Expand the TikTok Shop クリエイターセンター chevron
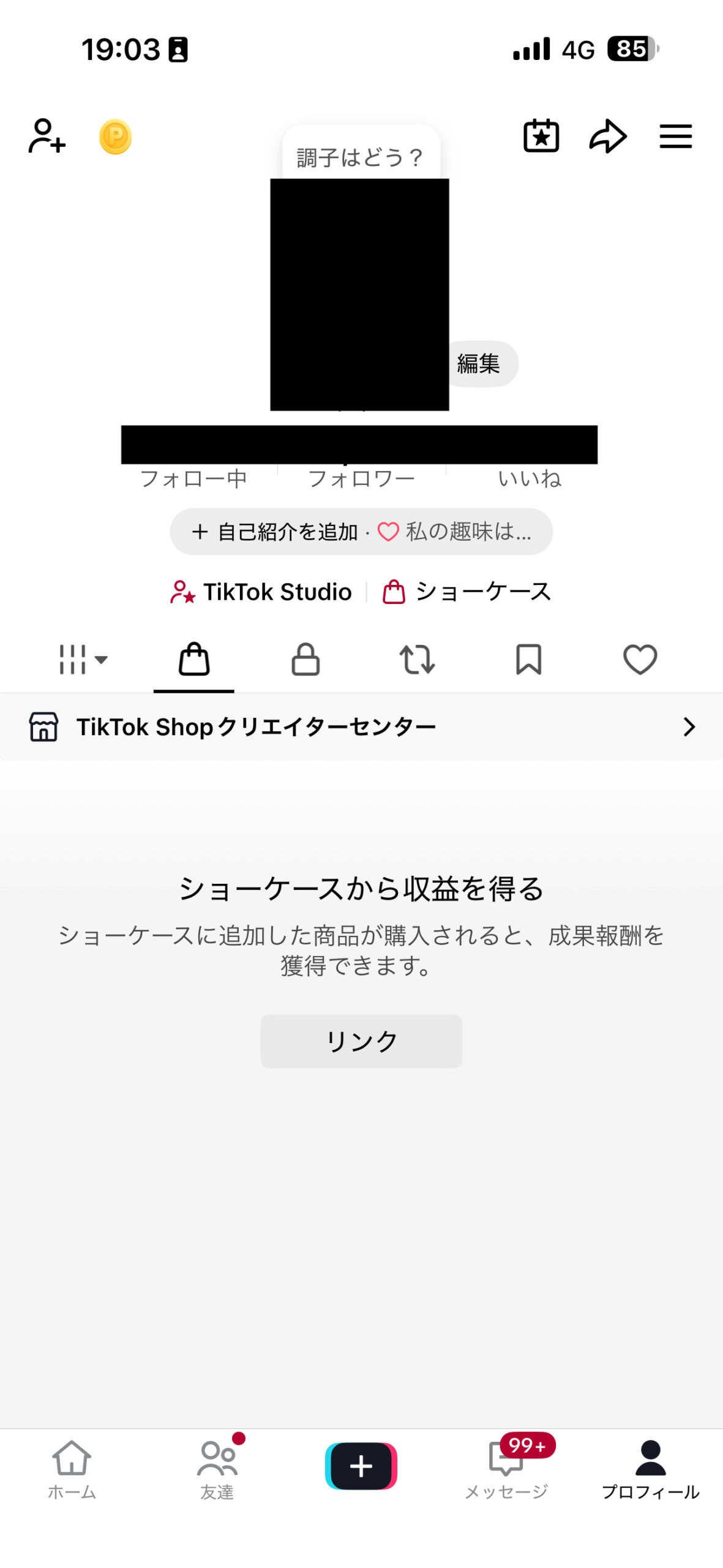Screen dimensions: 723x1568 689,727
